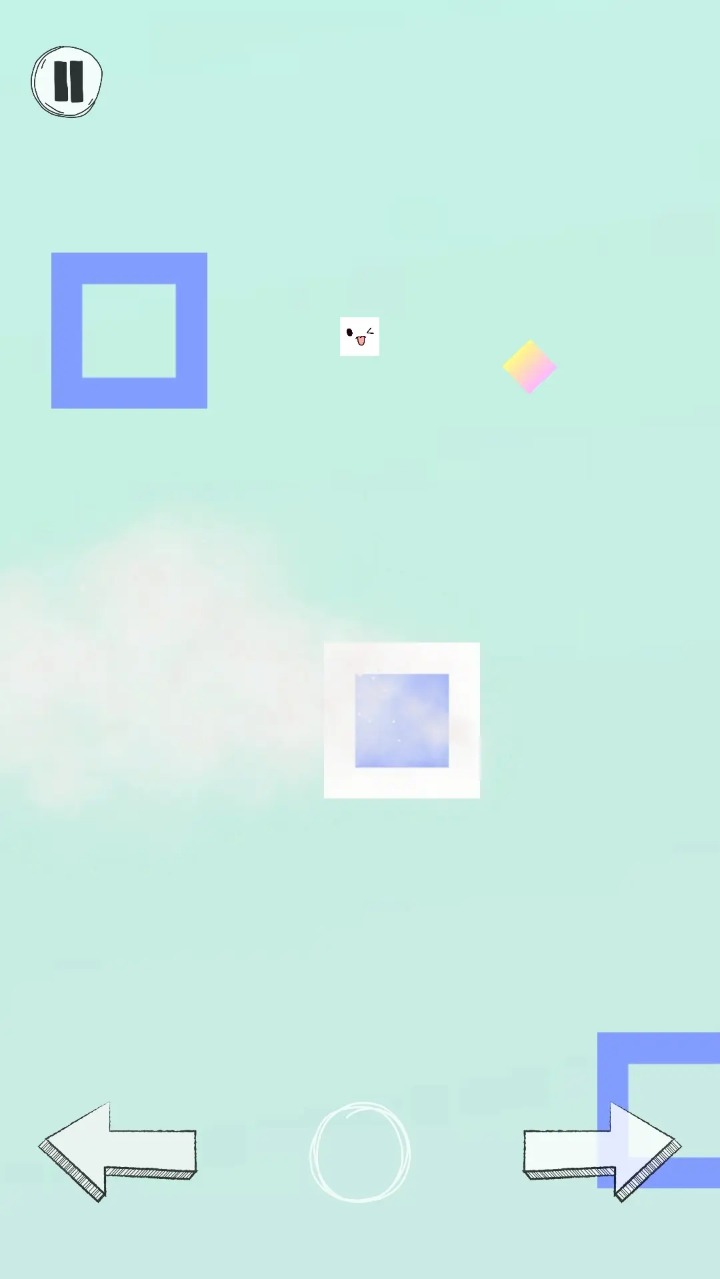Tap the circle jump button
Image resolution: width=720 pixels, height=1279 pixels.
[360, 1152]
